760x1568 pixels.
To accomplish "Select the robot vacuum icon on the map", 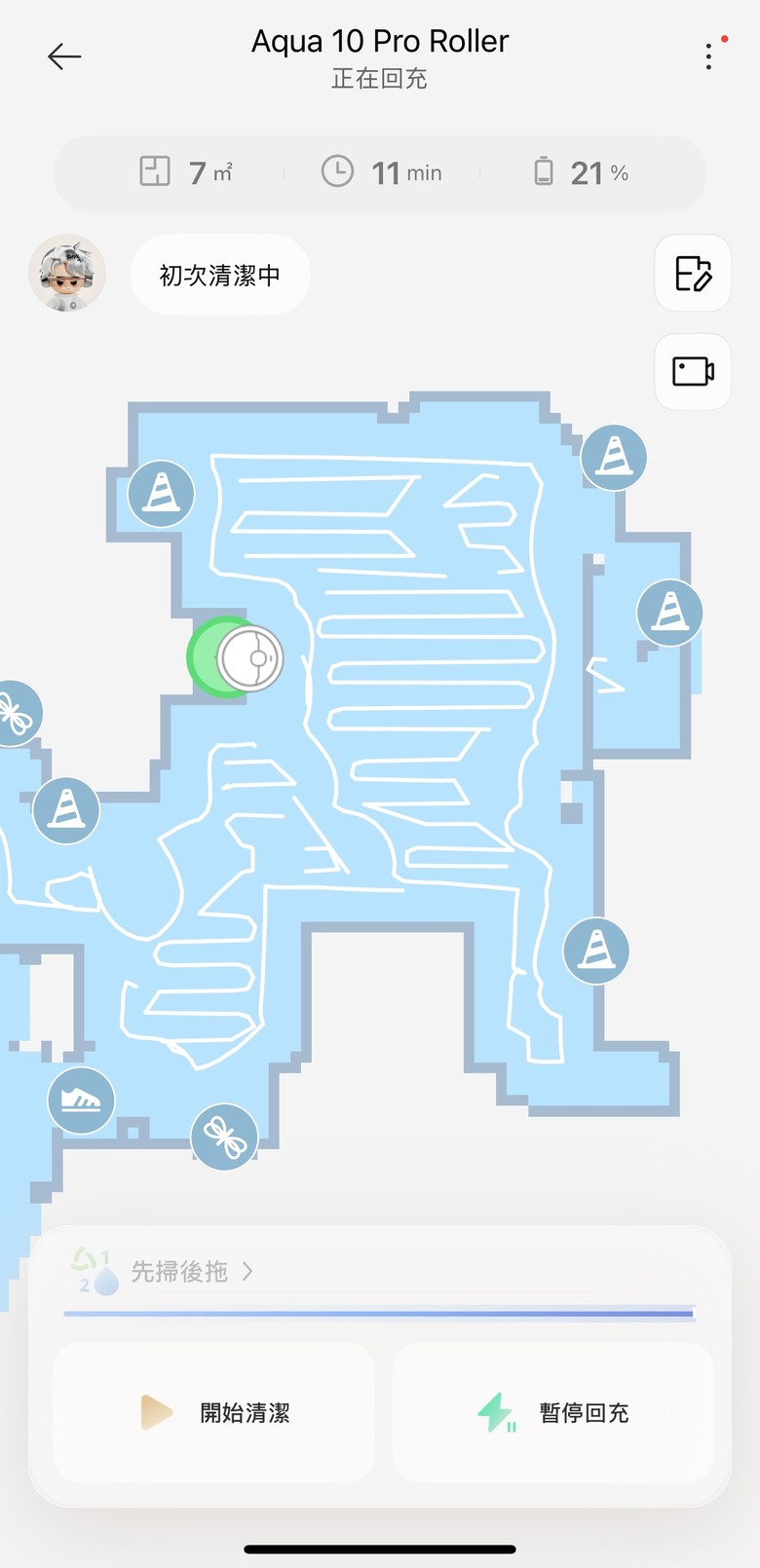I will tap(249, 658).
